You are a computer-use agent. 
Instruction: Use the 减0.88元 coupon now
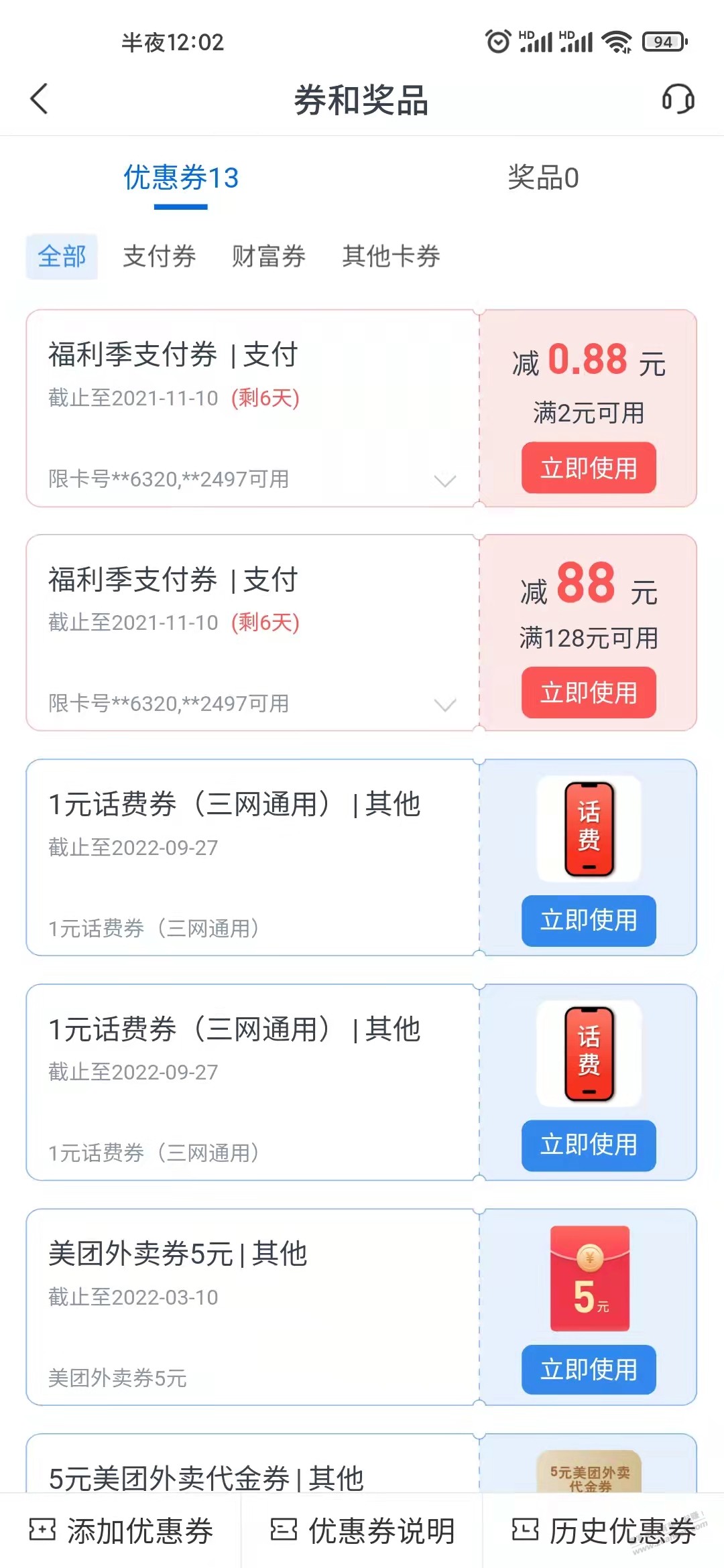click(x=589, y=468)
